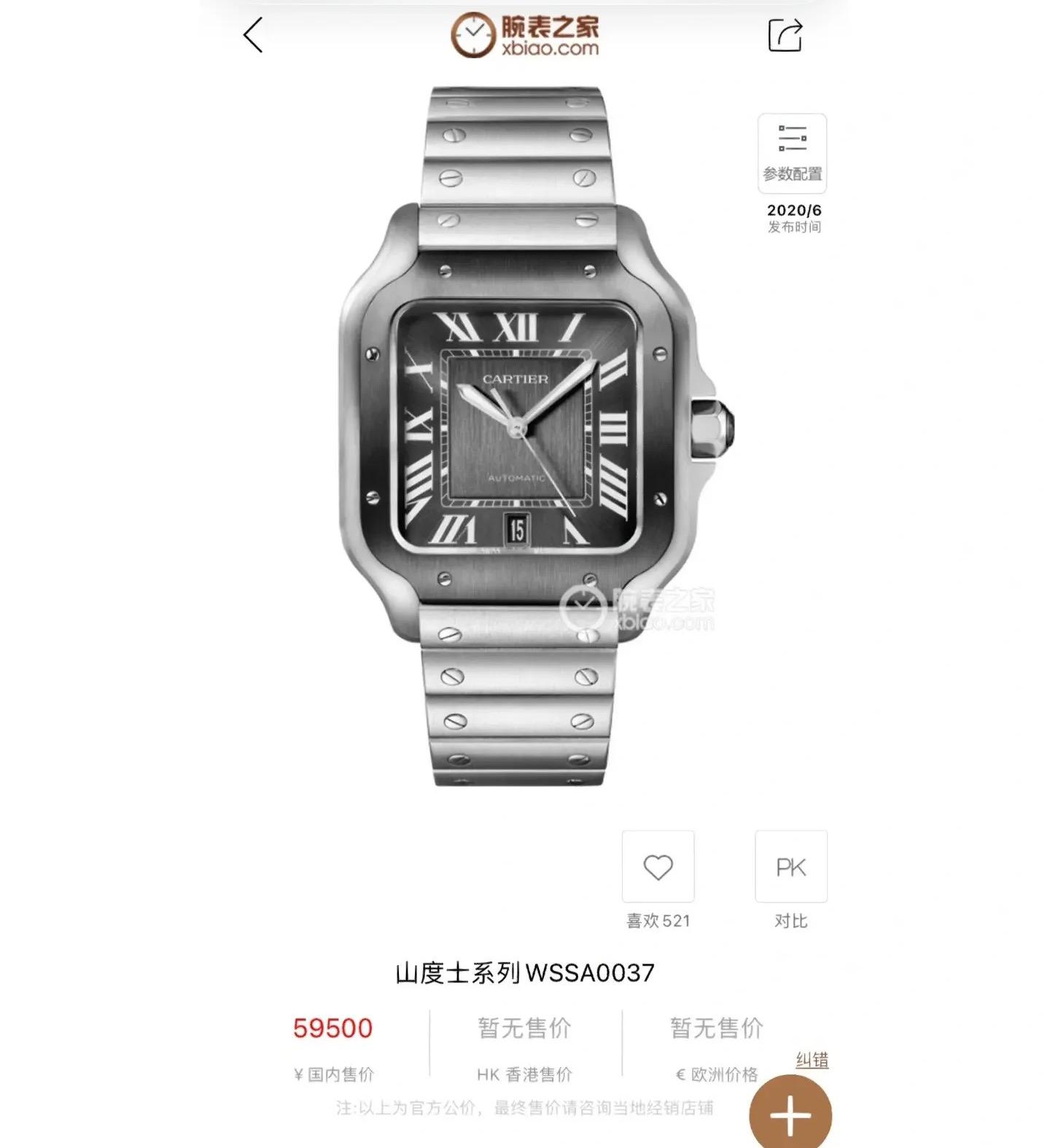Tap the 纠错 correction link
The image size is (1050, 1148).
[x=812, y=1059]
